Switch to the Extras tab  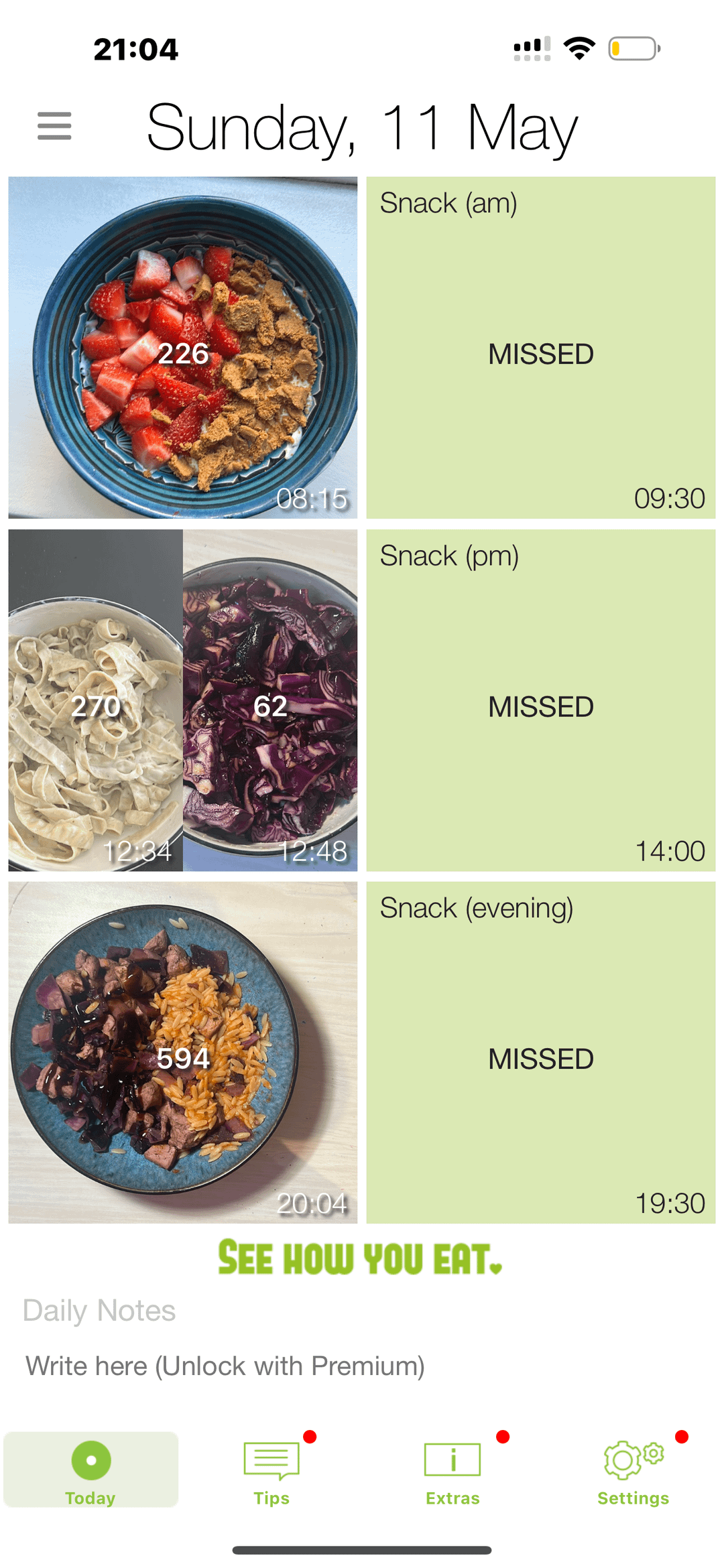(452, 1470)
